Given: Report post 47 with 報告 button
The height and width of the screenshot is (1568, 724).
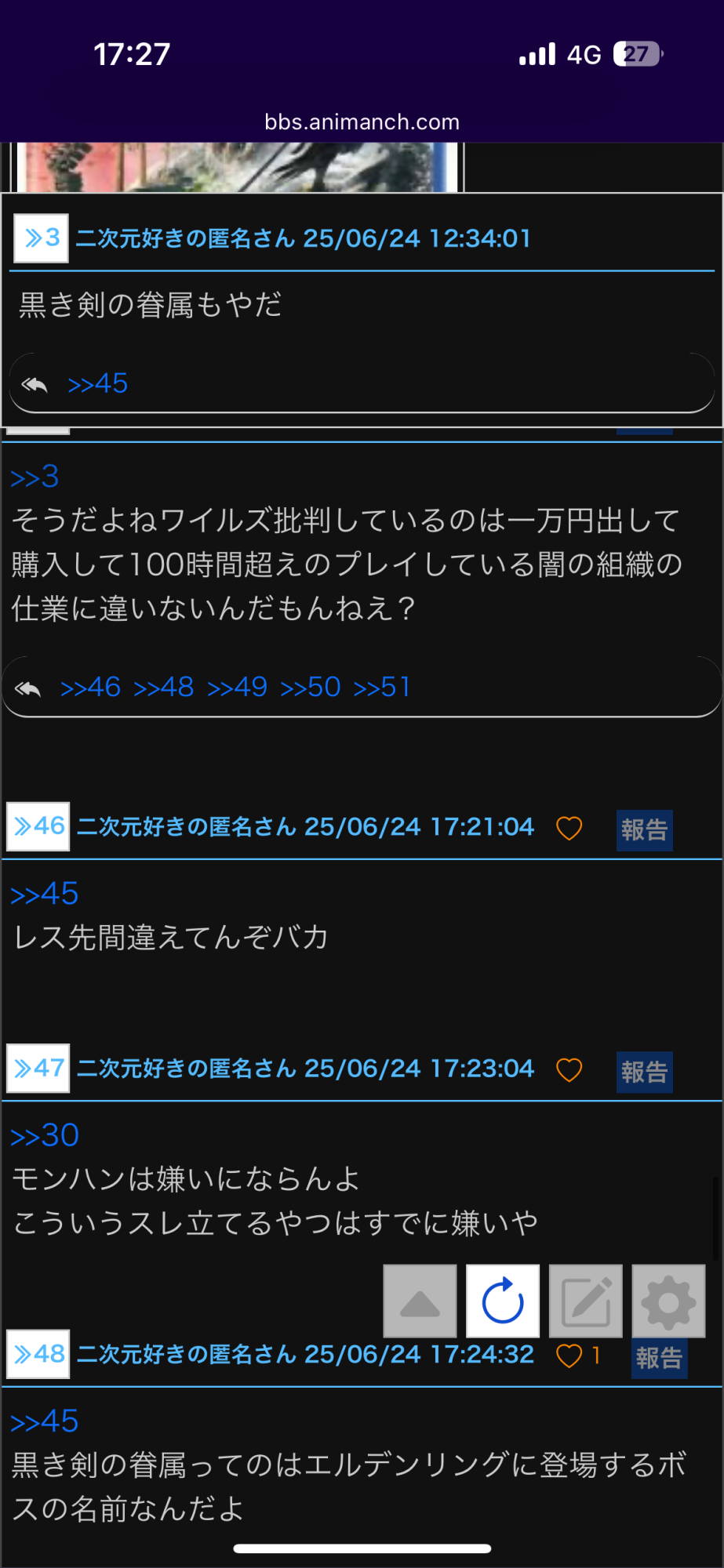Looking at the screenshot, I should [644, 1072].
